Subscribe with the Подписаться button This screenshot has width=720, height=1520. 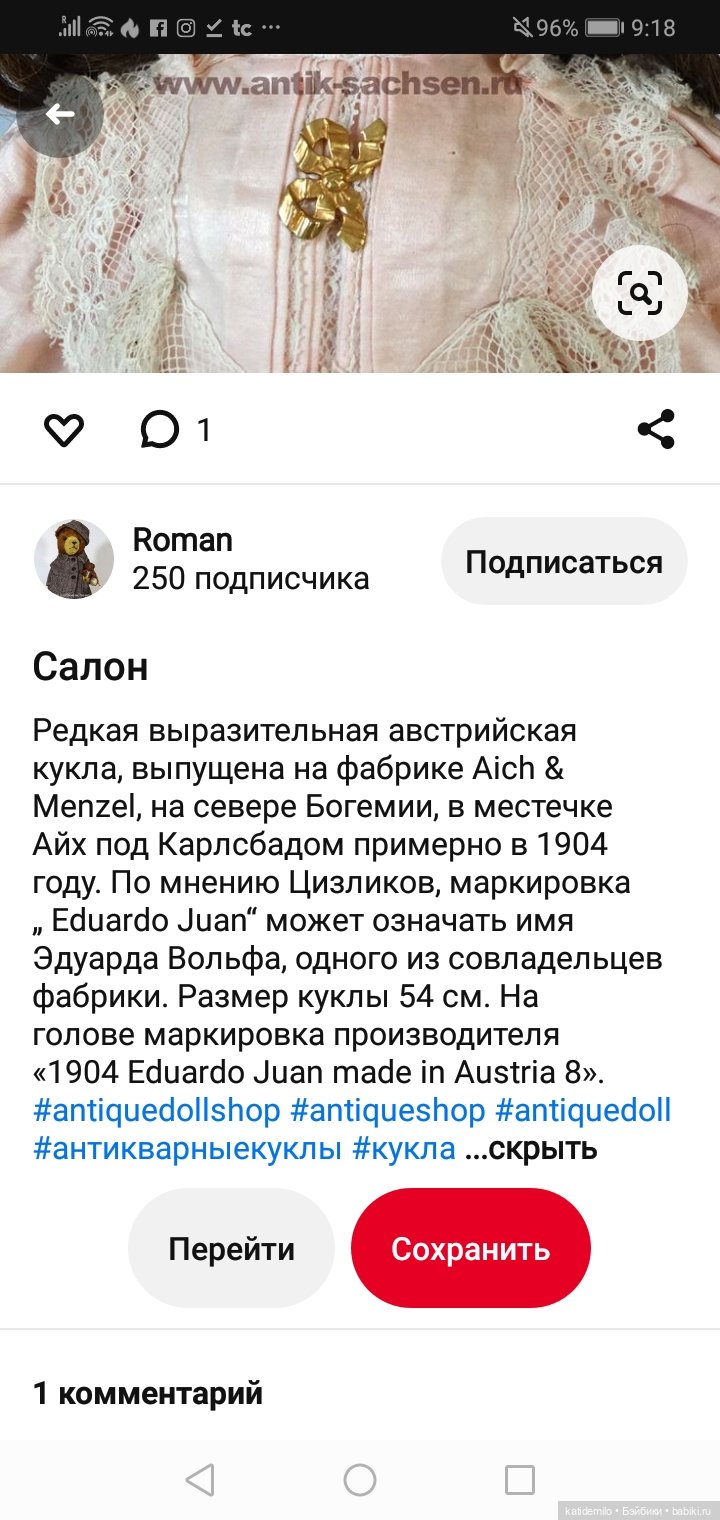(564, 562)
